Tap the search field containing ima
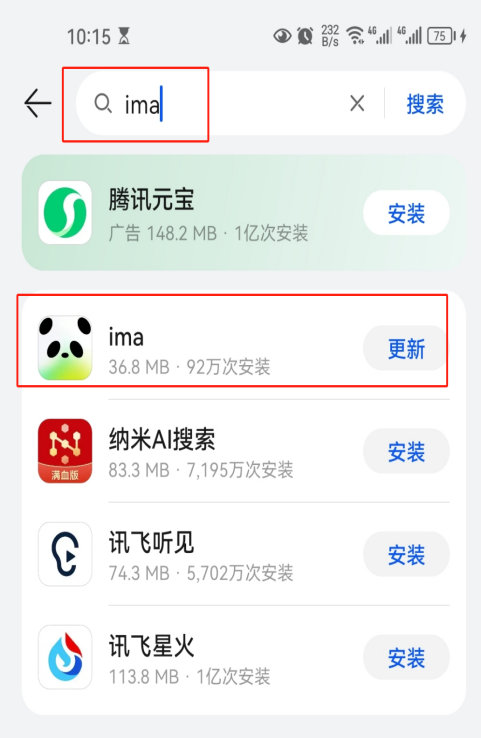481x738 pixels. pos(212,104)
